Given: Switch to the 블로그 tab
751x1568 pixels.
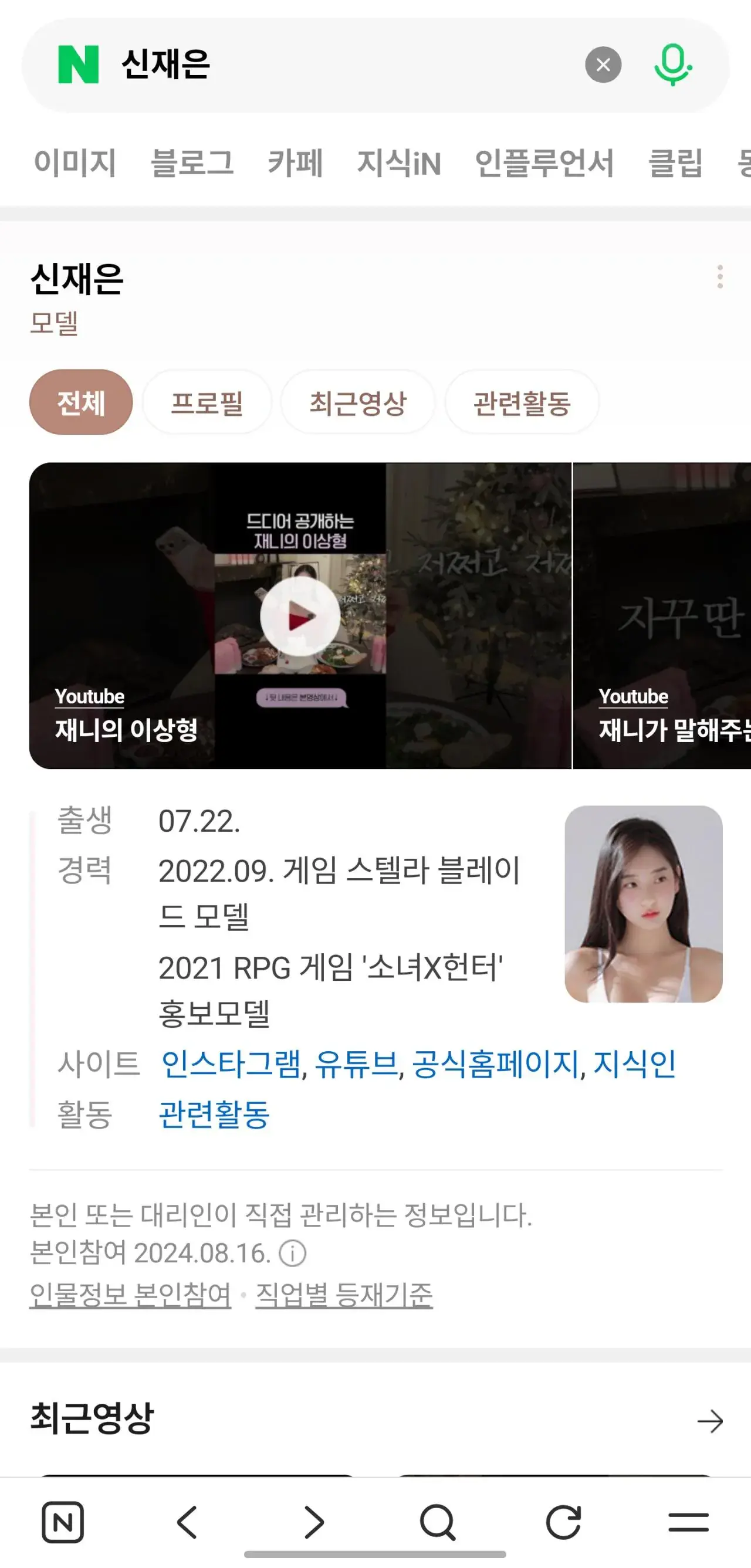Looking at the screenshot, I should point(192,163).
